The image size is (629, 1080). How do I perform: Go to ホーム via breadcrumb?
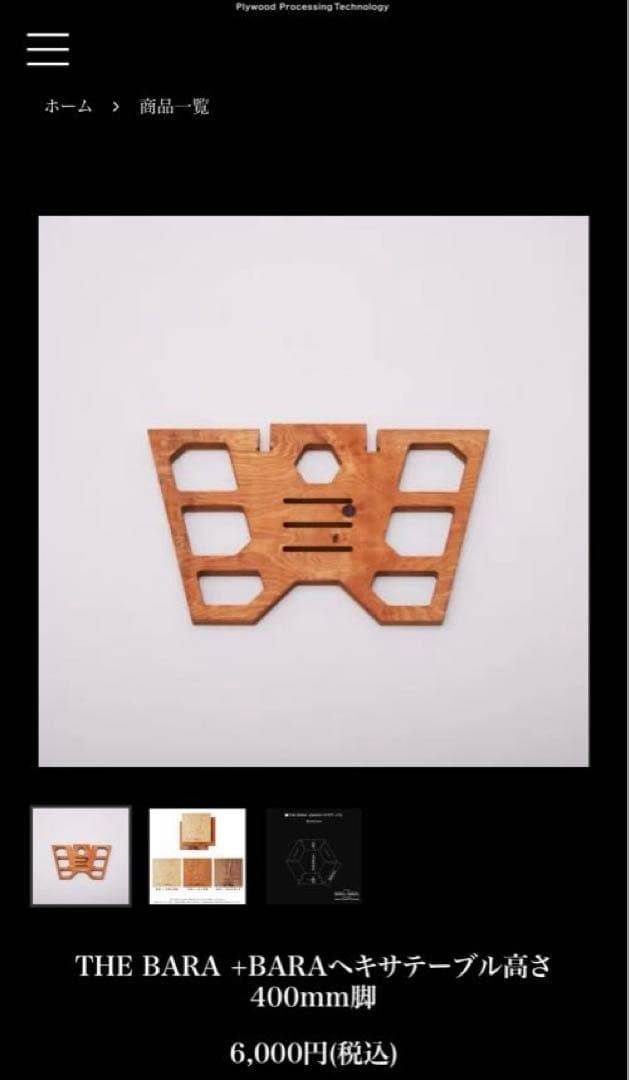pos(68,107)
